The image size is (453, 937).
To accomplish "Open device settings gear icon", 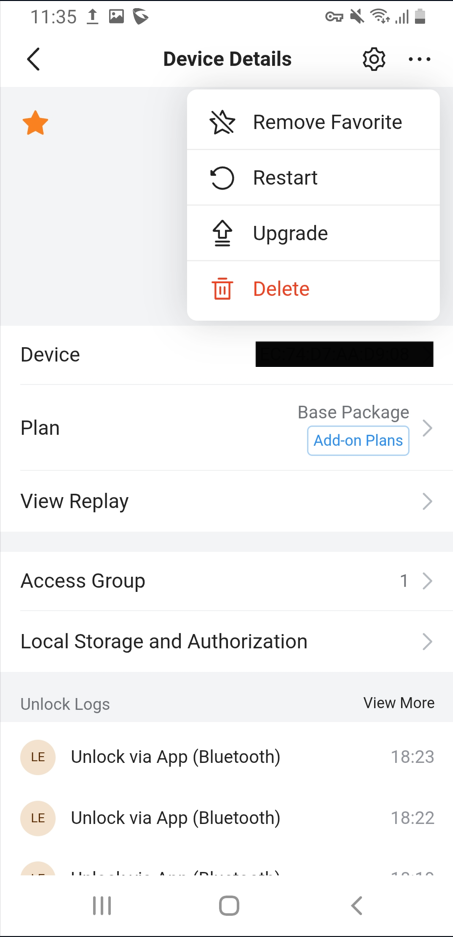I will tap(374, 59).
